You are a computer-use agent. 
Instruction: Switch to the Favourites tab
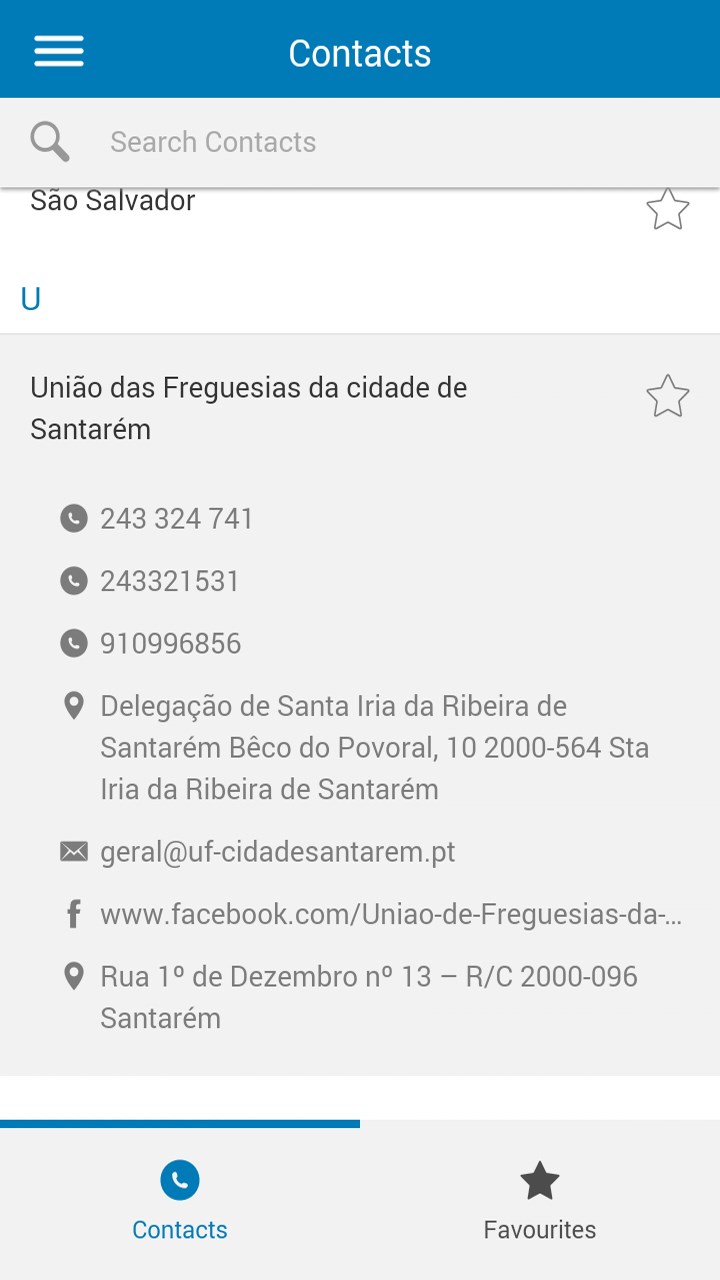tap(540, 1202)
